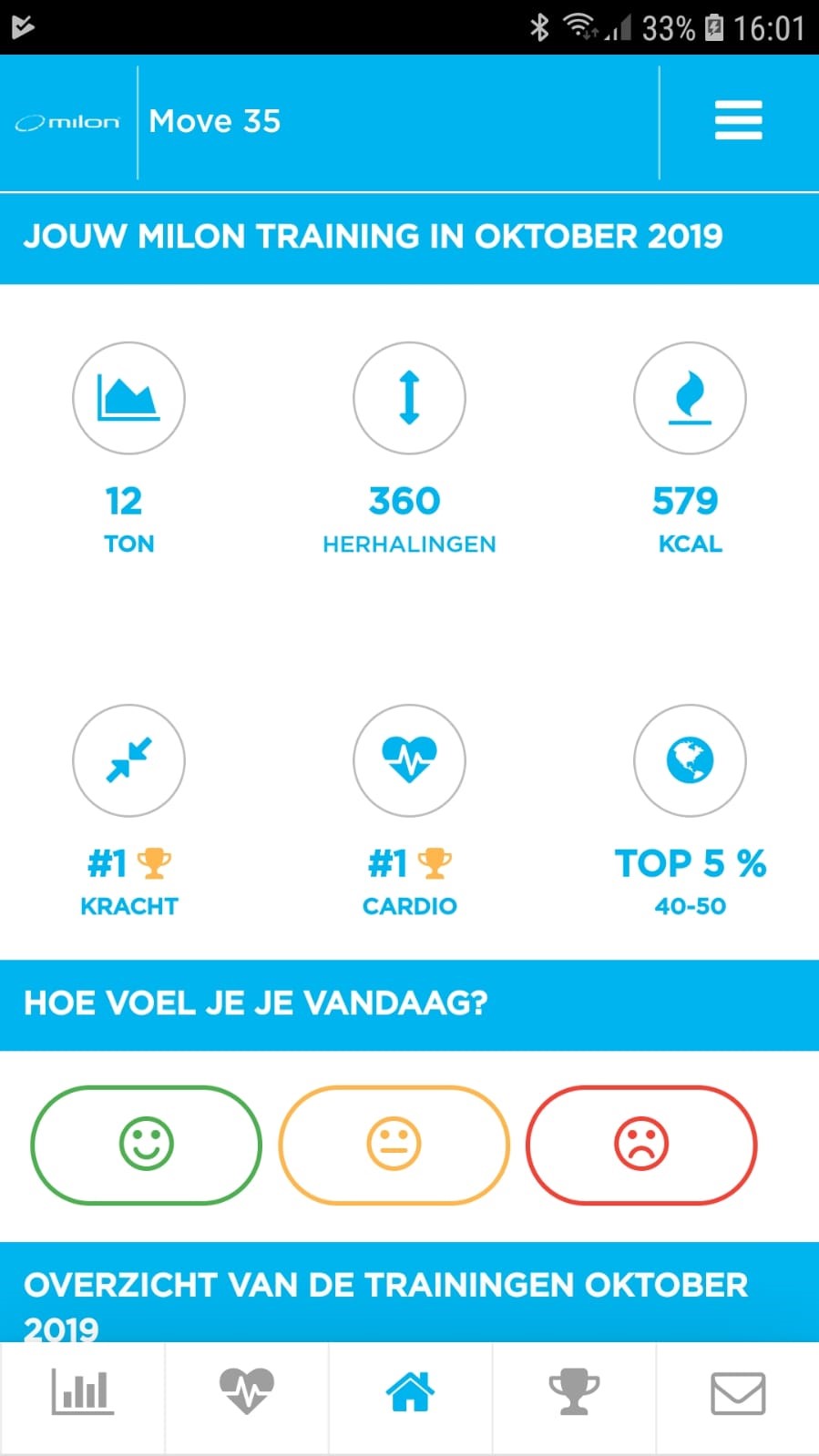Image resolution: width=819 pixels, height=1456 pixels.
Task: Go to the home tab
Action: (x=410, y=1390)
